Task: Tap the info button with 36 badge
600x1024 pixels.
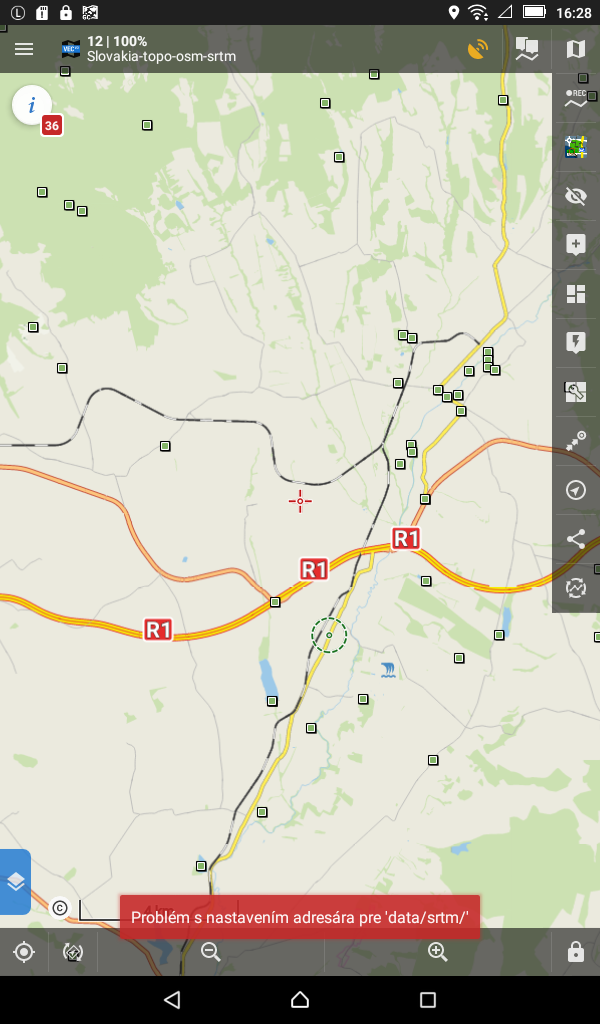Action: 33,106
